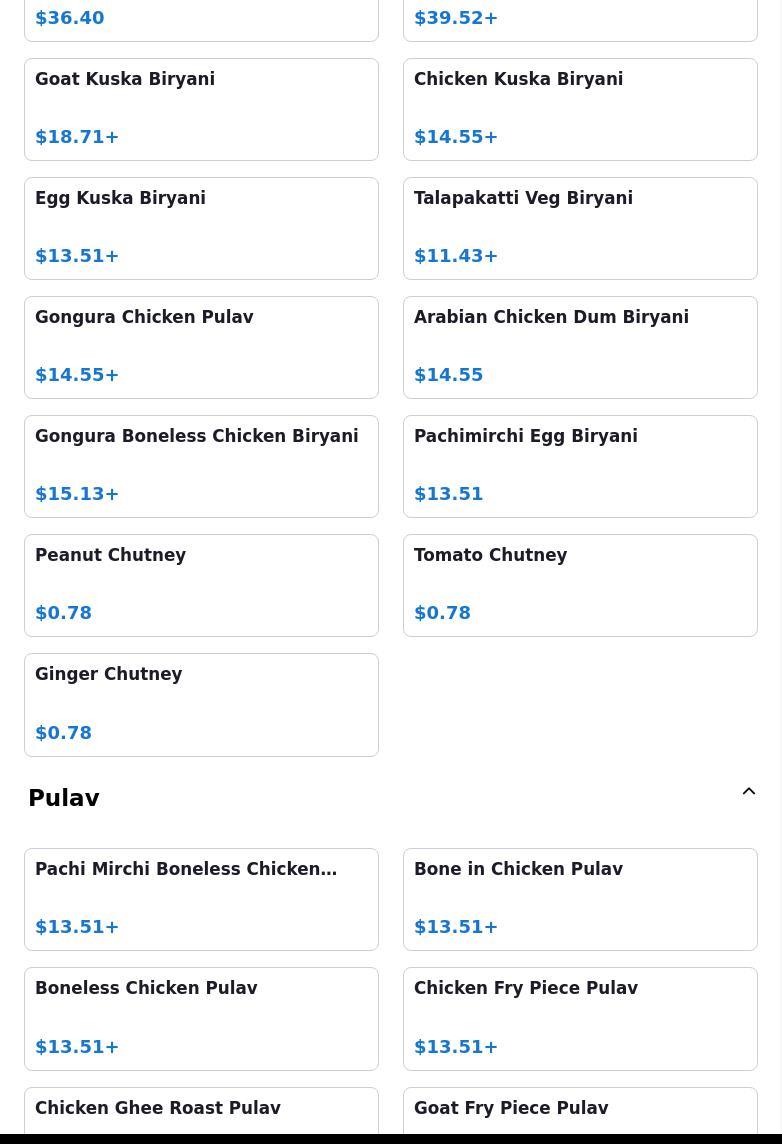Open Pachi Mirchi Boneless Chicken item

tap(201, 899)
